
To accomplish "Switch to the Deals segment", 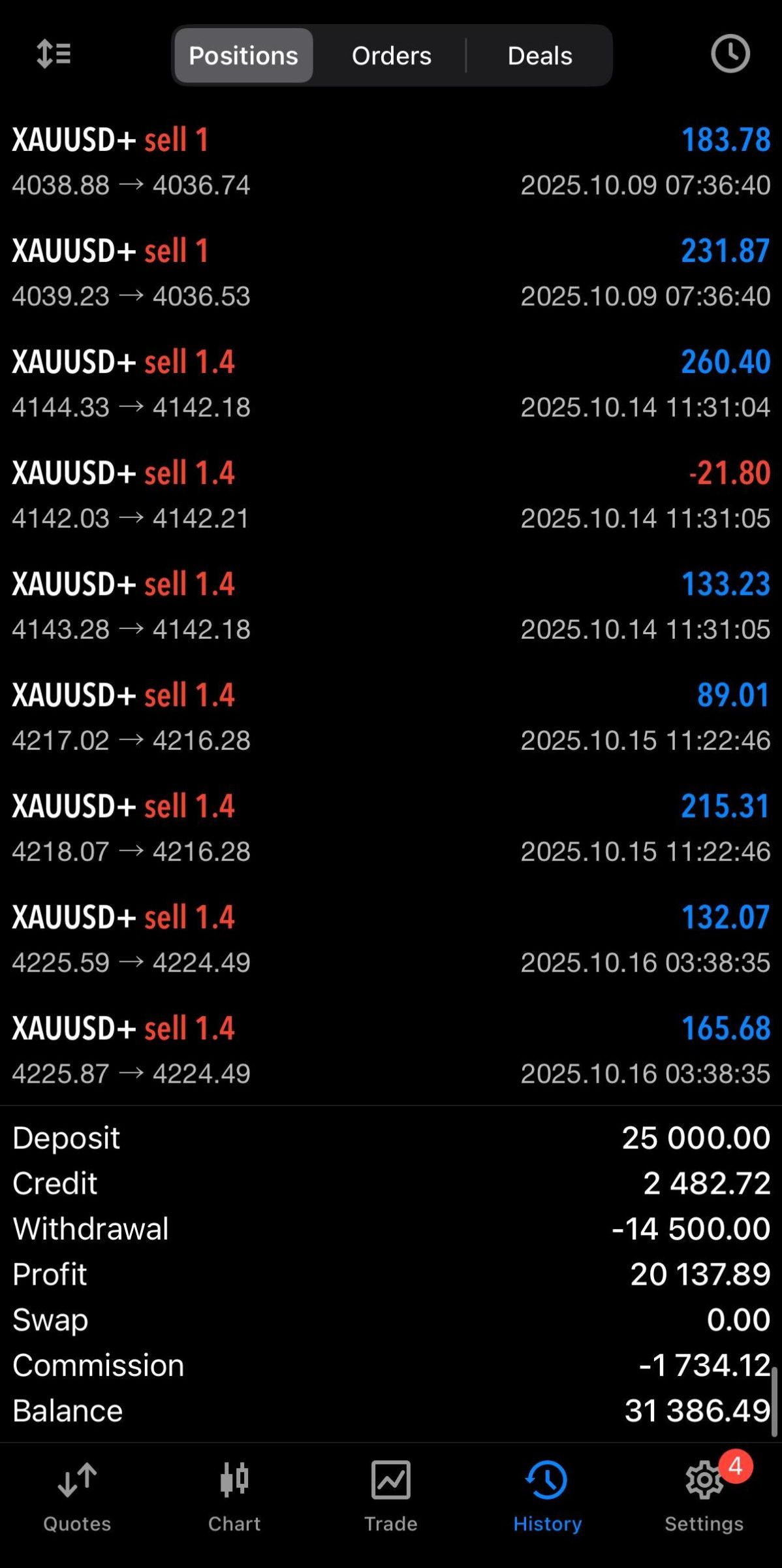I will tap(540, 56).
